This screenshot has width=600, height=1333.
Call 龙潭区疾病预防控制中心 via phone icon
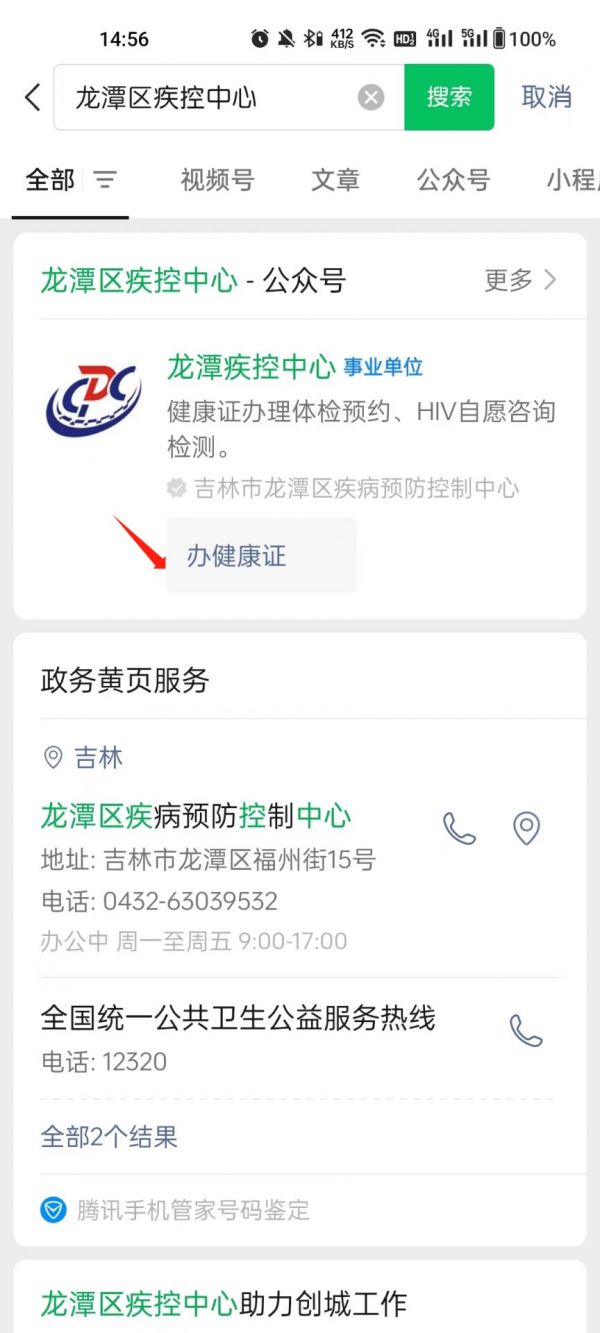[x=459, y=828]
